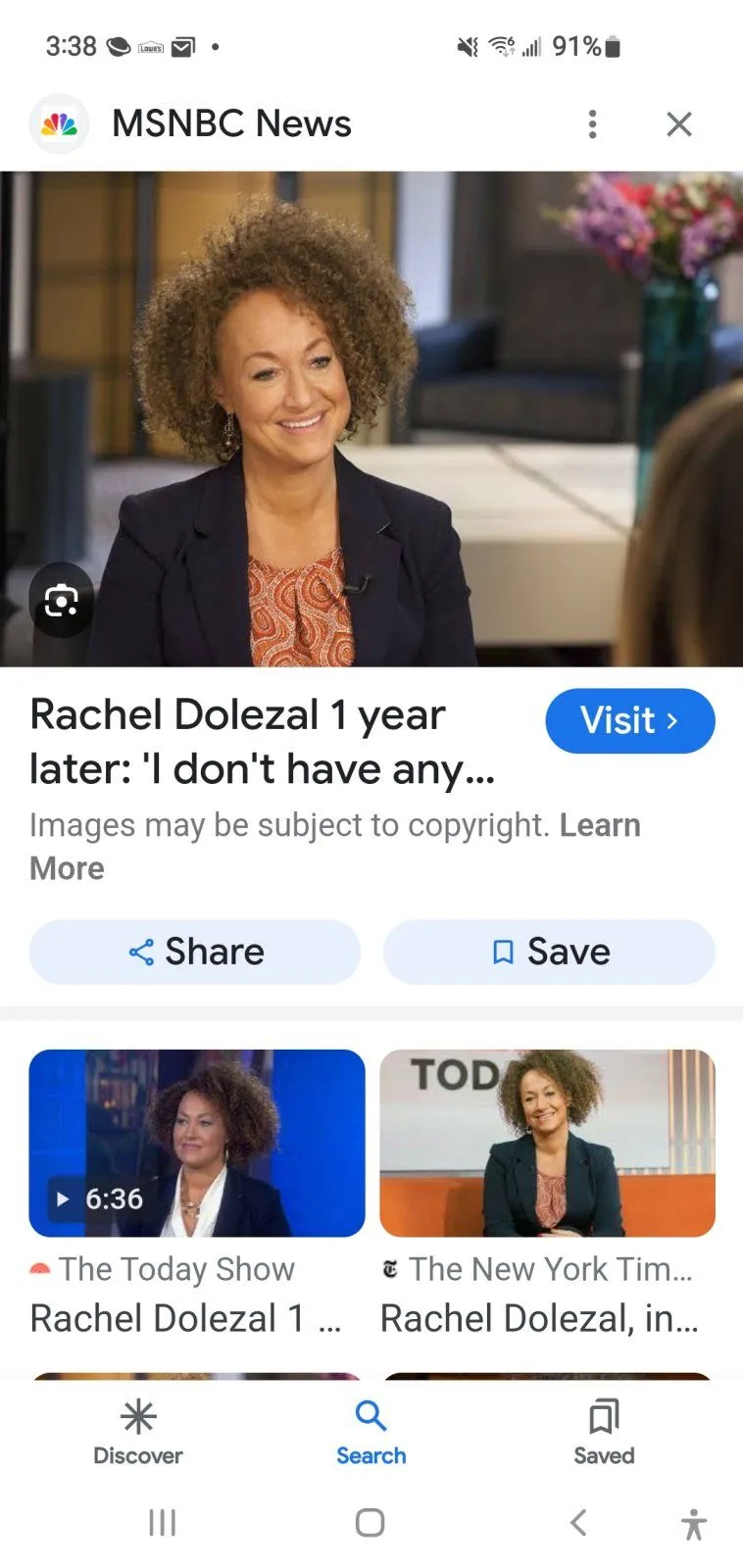Image resolution: width=743 pixels, height=1568 pixels.
Task: Tap the MSNBC News title text
Action: (231, 123)
